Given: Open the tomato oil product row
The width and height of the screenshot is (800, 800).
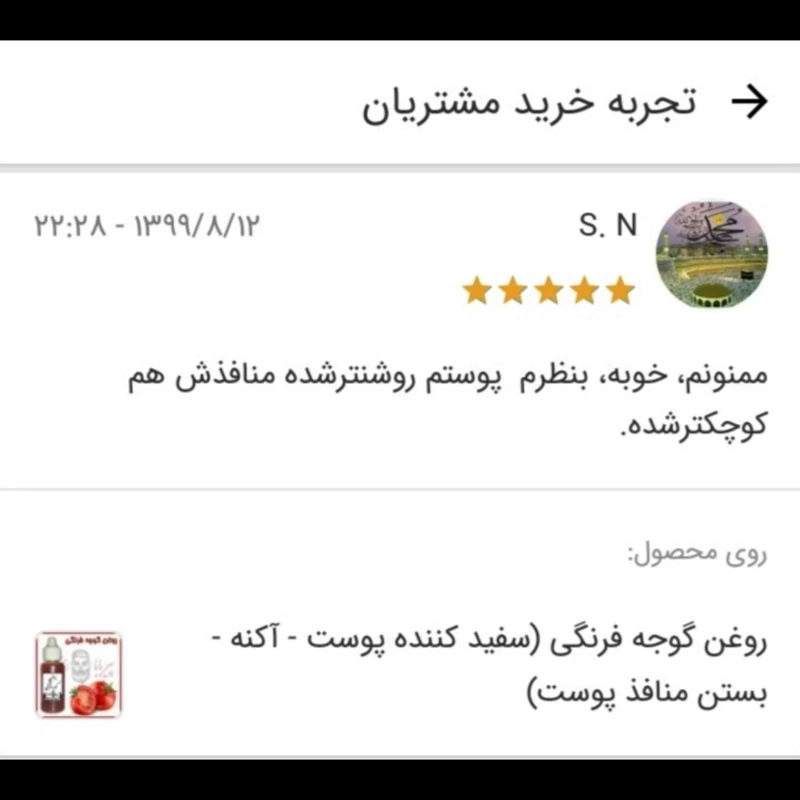Looking at the screenshot, I should point(480,665).
